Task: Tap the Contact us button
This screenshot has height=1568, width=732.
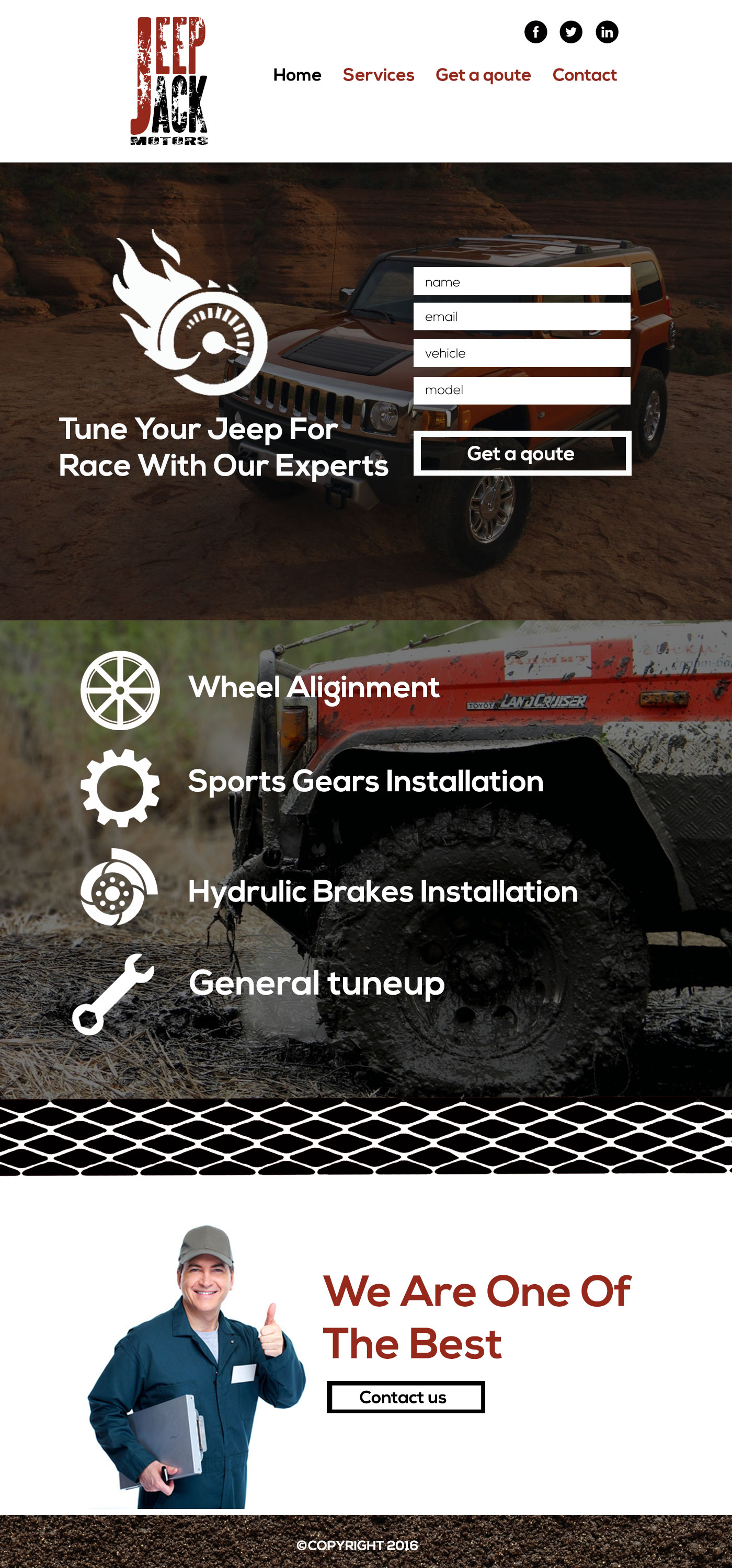Action: (406, 1397)
